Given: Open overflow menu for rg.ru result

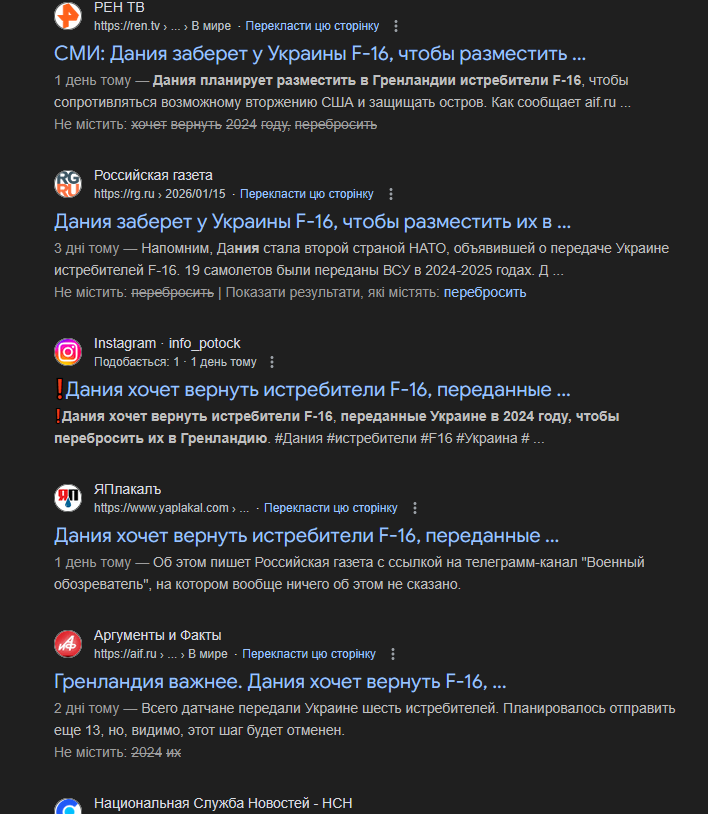Looking at the screenshot, I should pyautogui.click(x=391, y=194).
